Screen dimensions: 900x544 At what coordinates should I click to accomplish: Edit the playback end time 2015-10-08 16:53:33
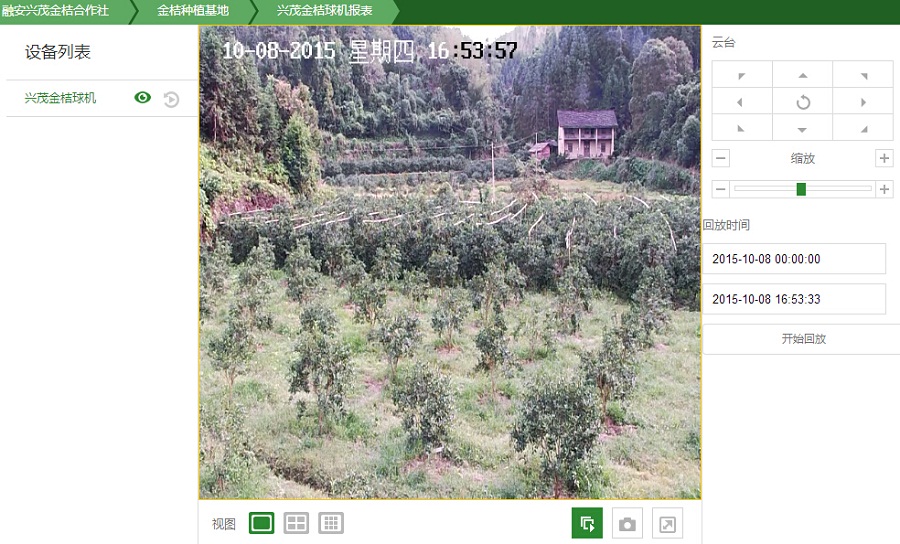click(794, 299)
